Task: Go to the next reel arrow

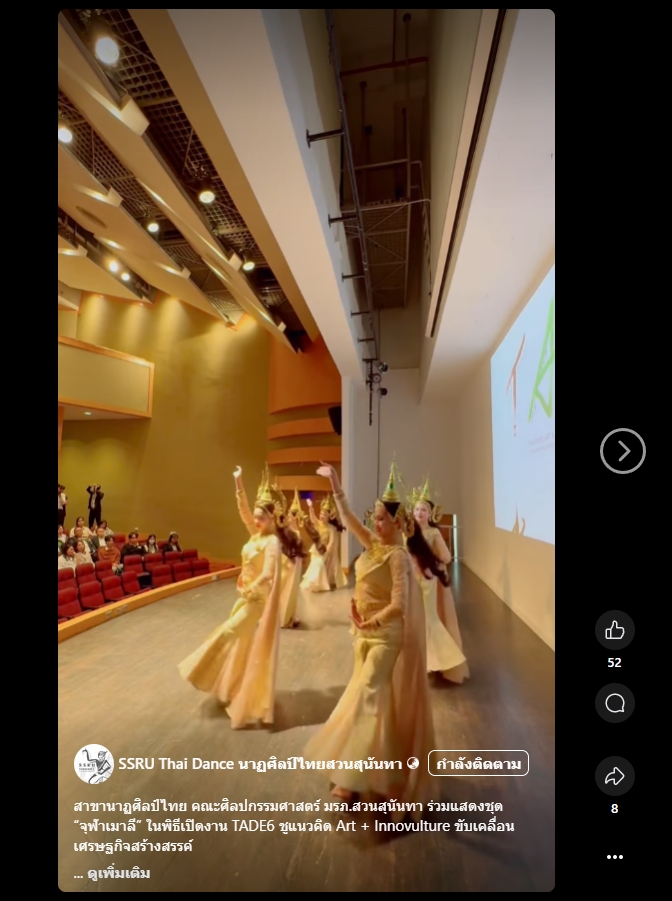Action: pos(622,451)
